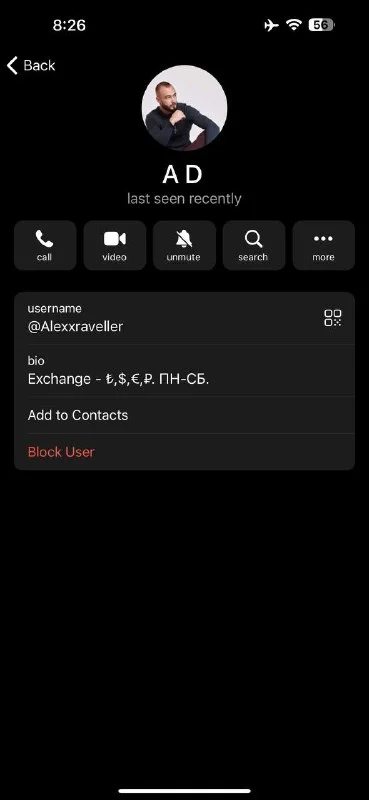Go back using the Back button
Screen dimensions: 369x800
click(x=31, y=66)
